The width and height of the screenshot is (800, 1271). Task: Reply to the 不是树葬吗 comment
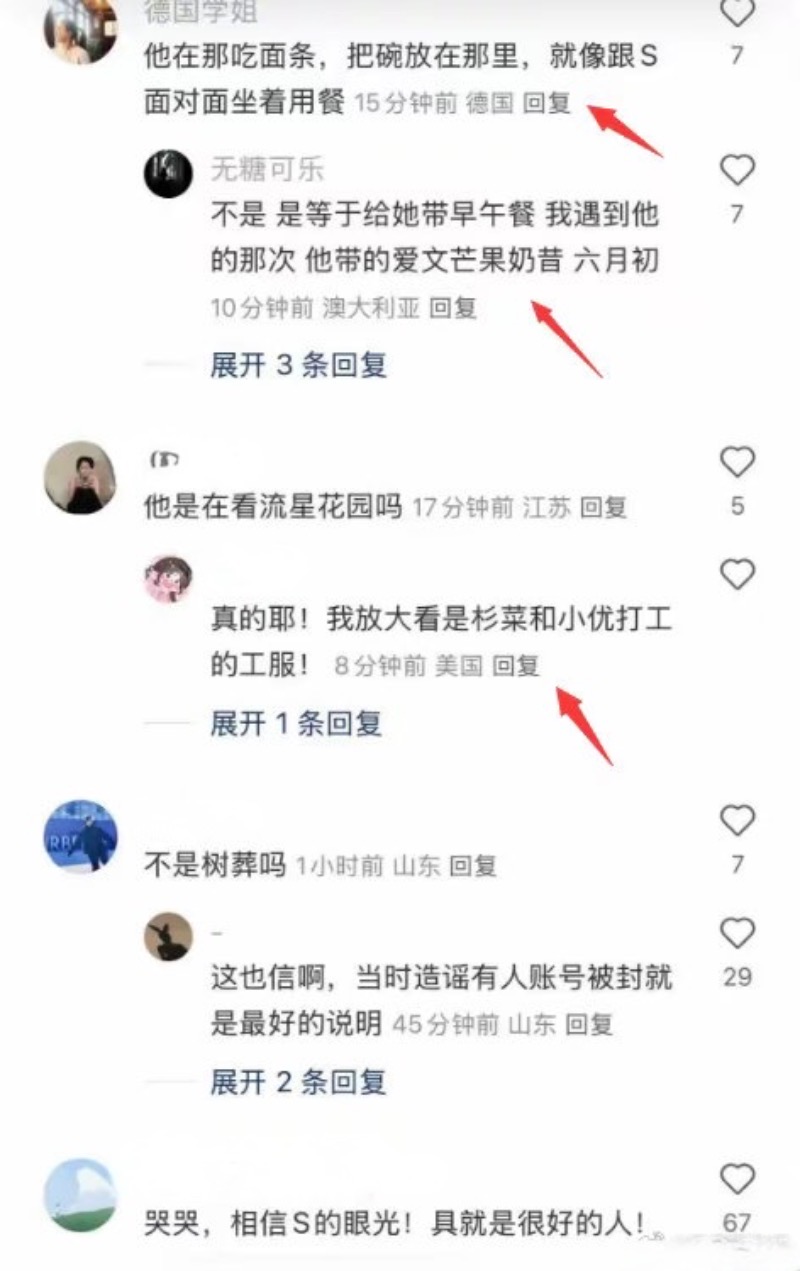coord(472,866)
